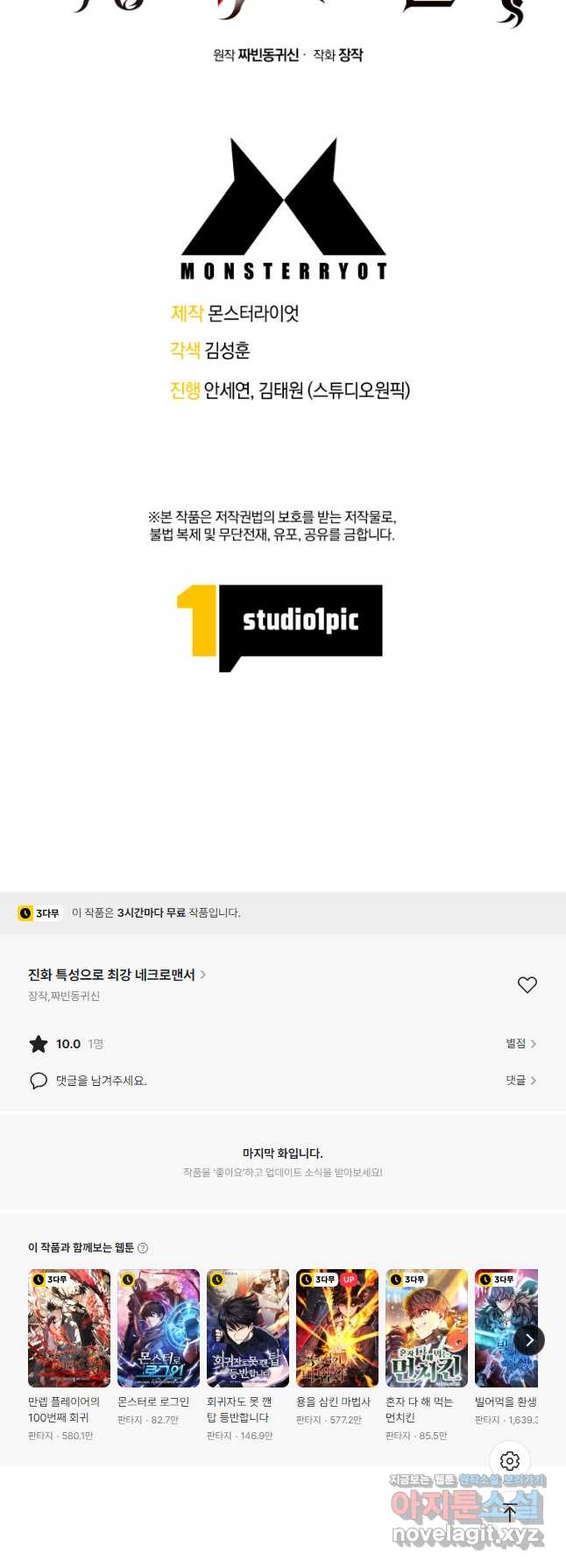Viewport: 566px width, 1568px height.
Task: Tap 댓글을 남겨주세요 to write a comment
Action: [101, 1081]
